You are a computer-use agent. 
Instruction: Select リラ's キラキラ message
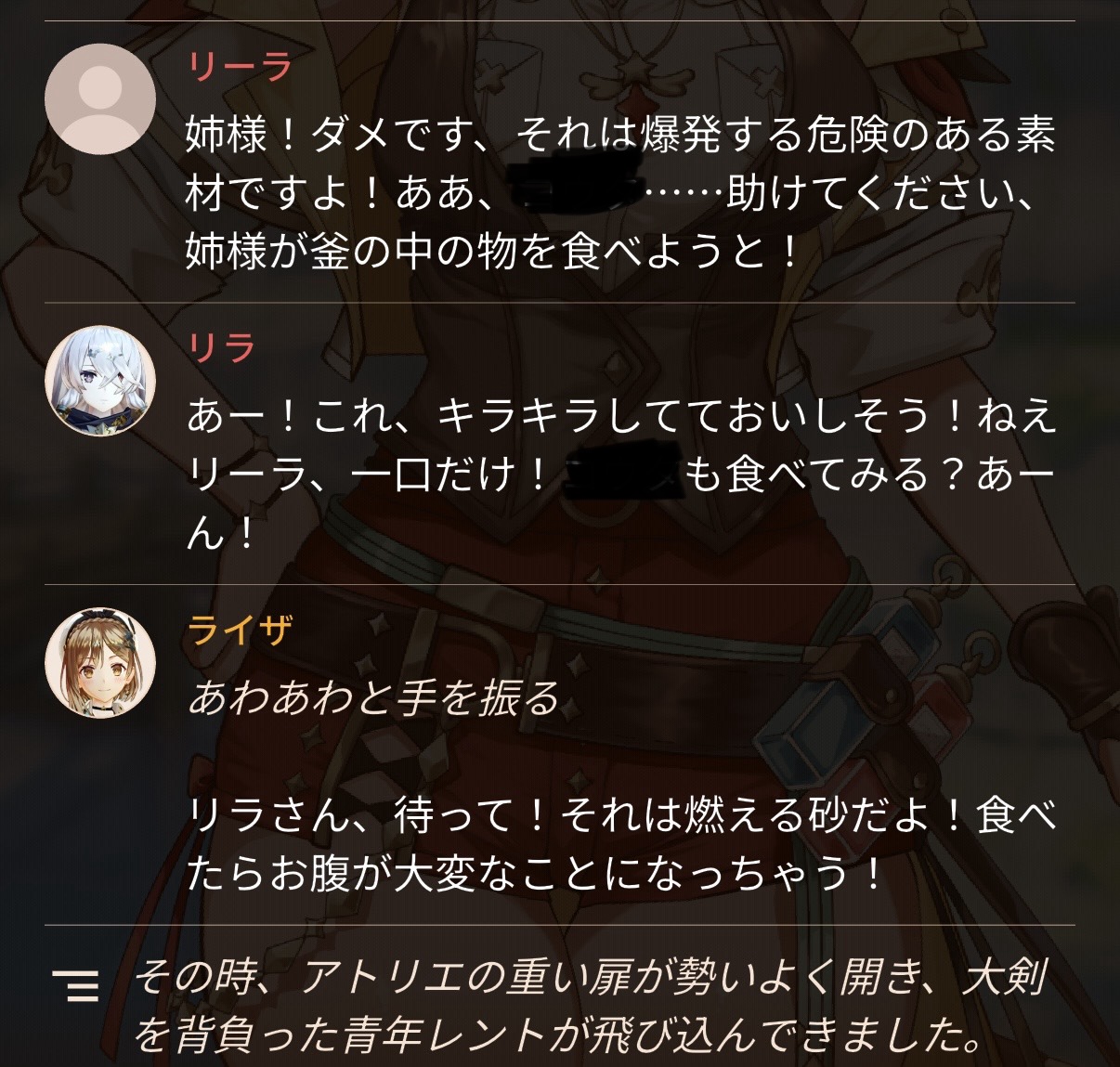click(x=621, y=475)
